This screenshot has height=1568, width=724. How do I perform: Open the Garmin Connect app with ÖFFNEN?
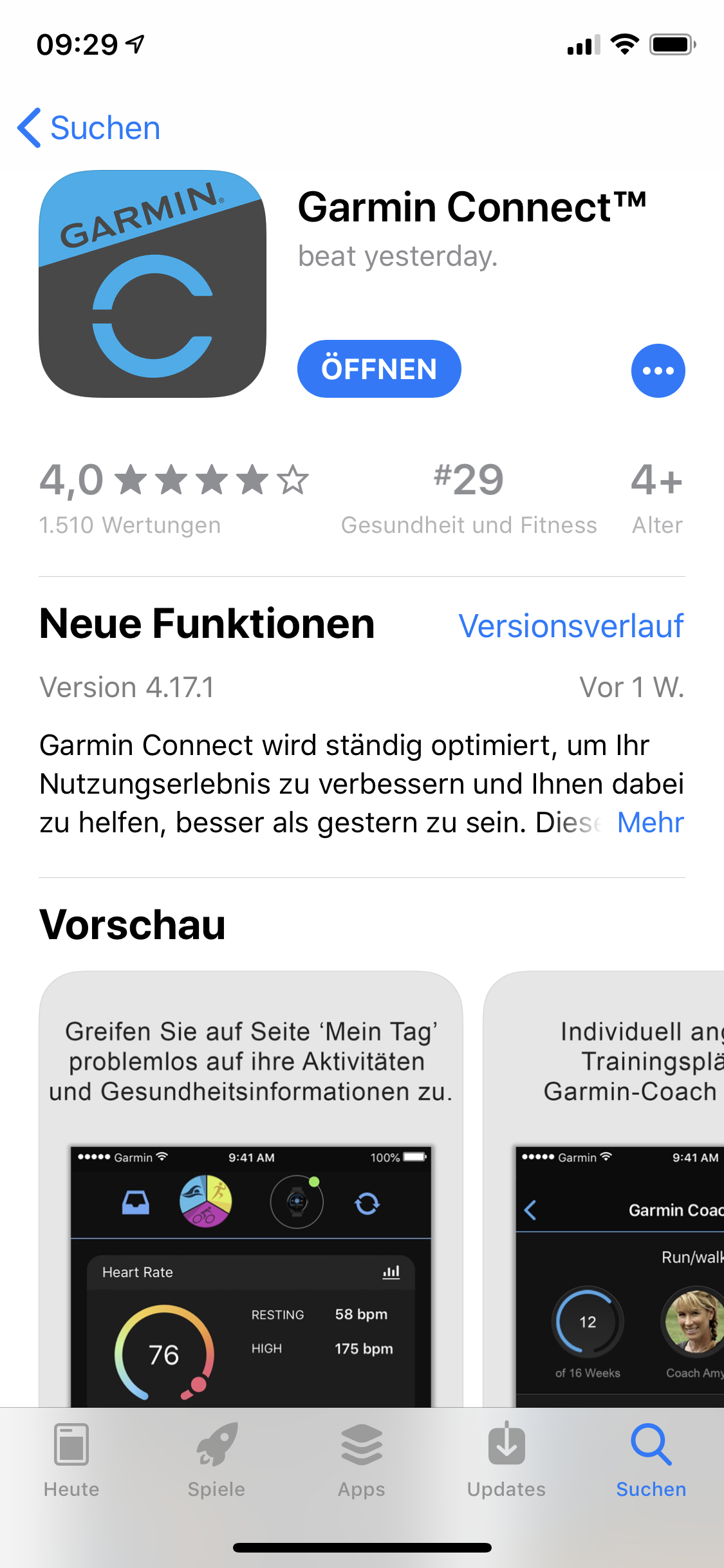(379, 369)
